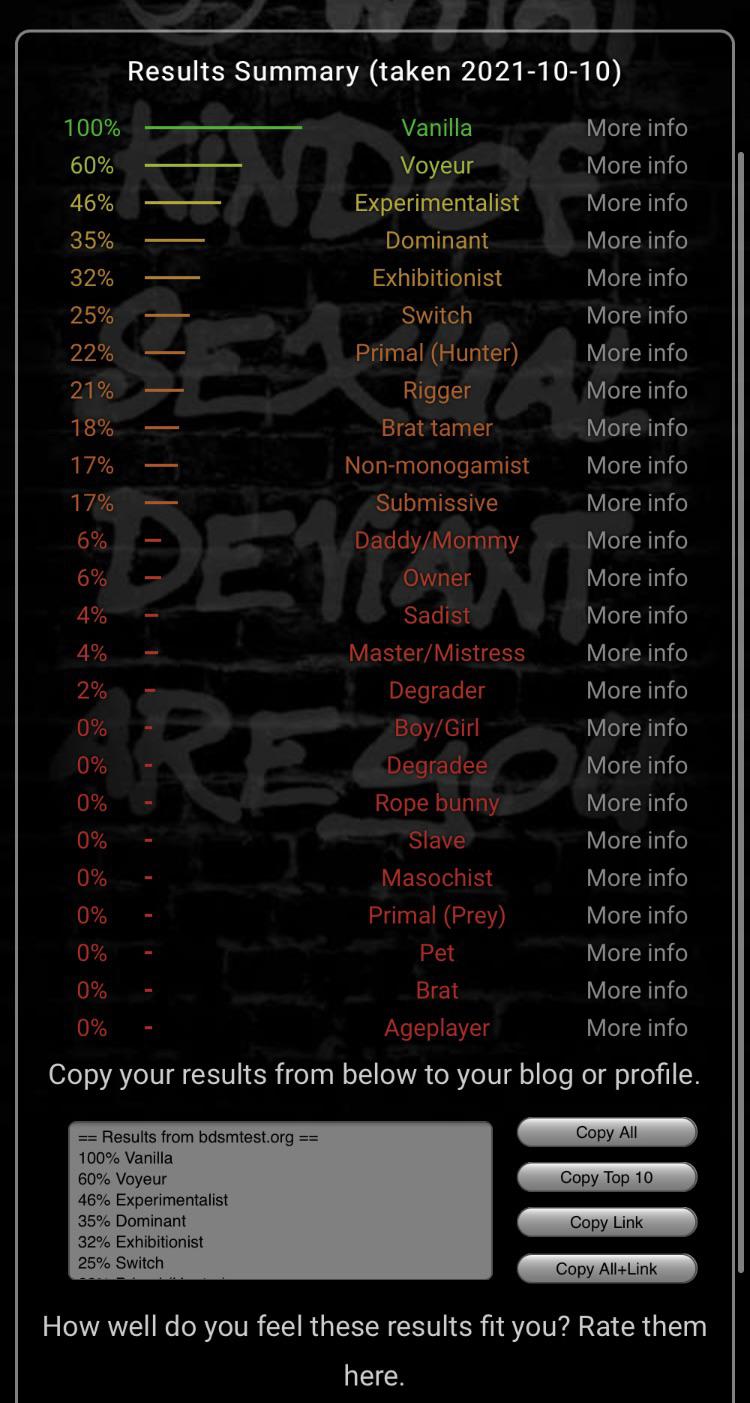Tap the Copy Link button
The width and height of the screenshot is (750, 1403).
pos(606,1222)
